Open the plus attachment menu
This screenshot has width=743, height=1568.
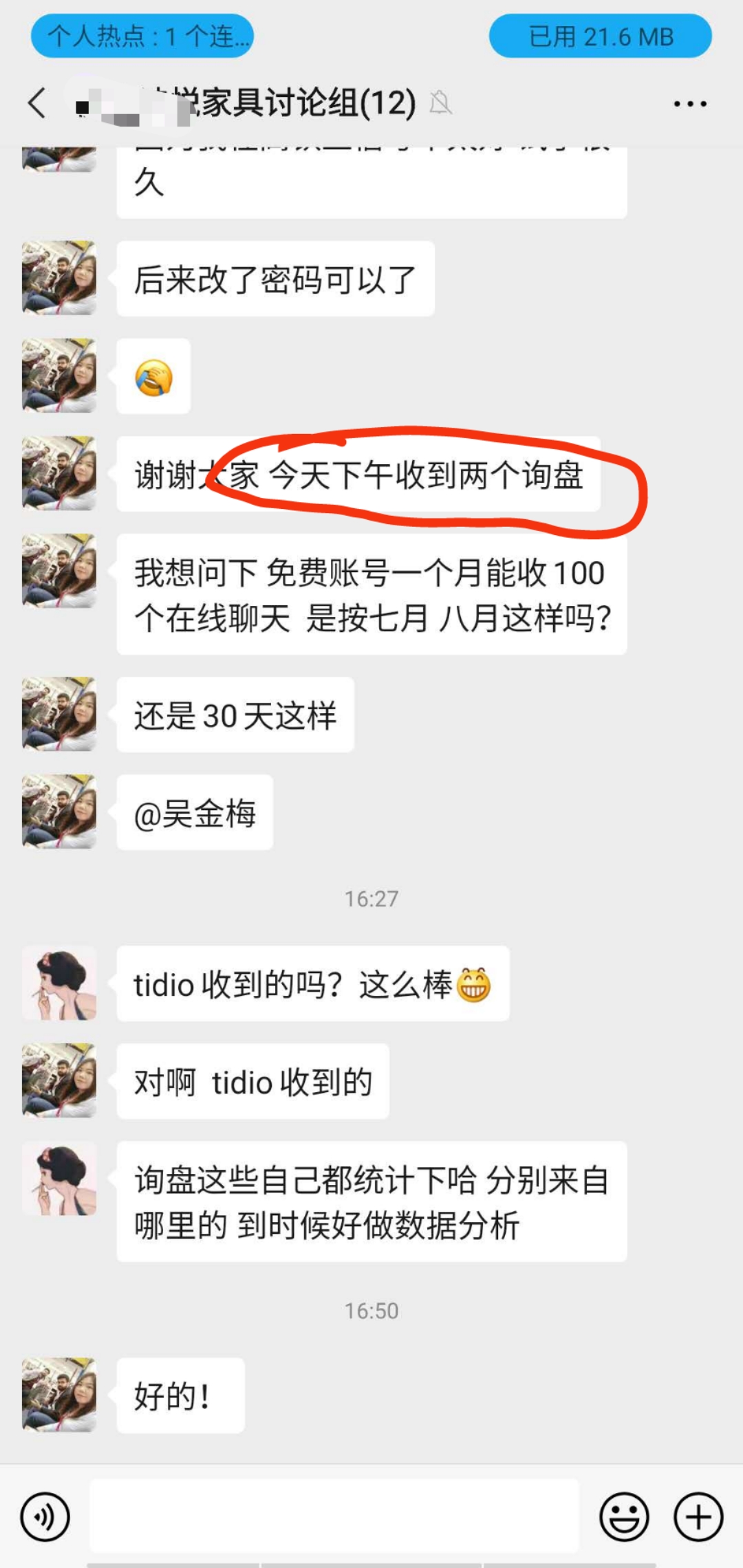(x=698, y=1516)
